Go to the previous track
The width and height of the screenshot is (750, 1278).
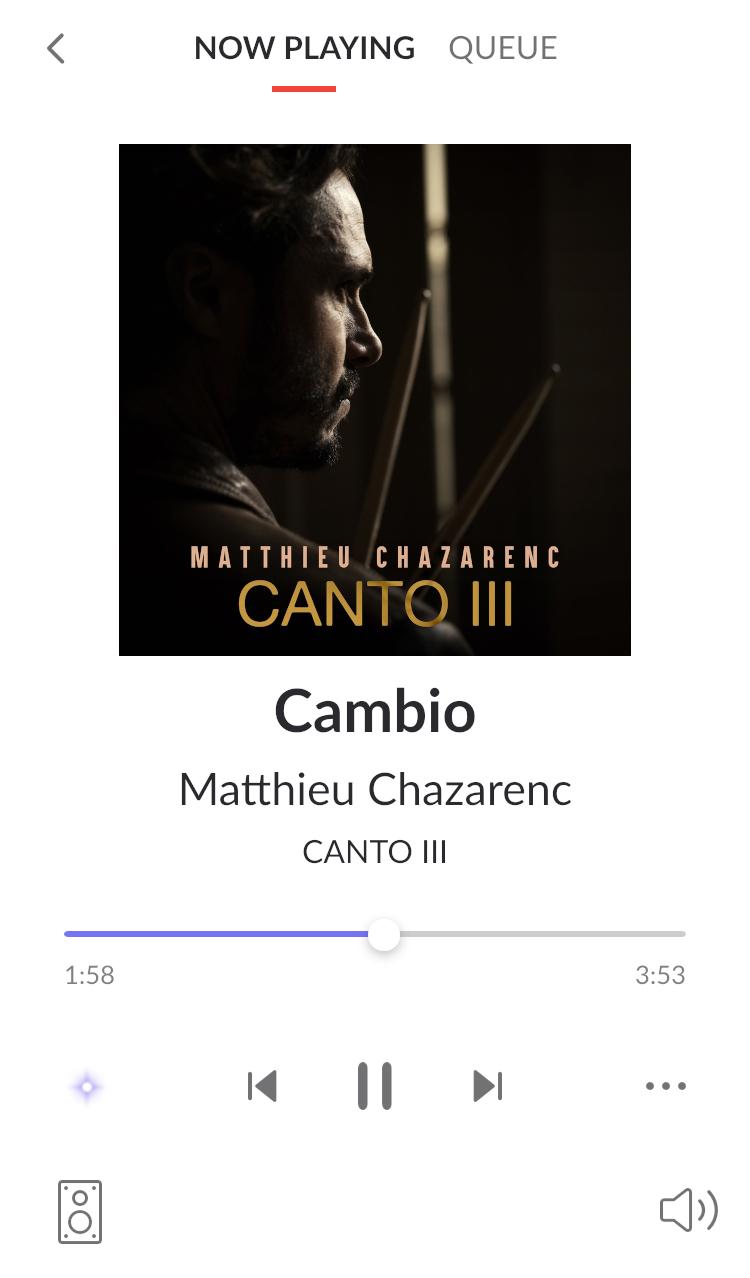(x=262, y=1086)
